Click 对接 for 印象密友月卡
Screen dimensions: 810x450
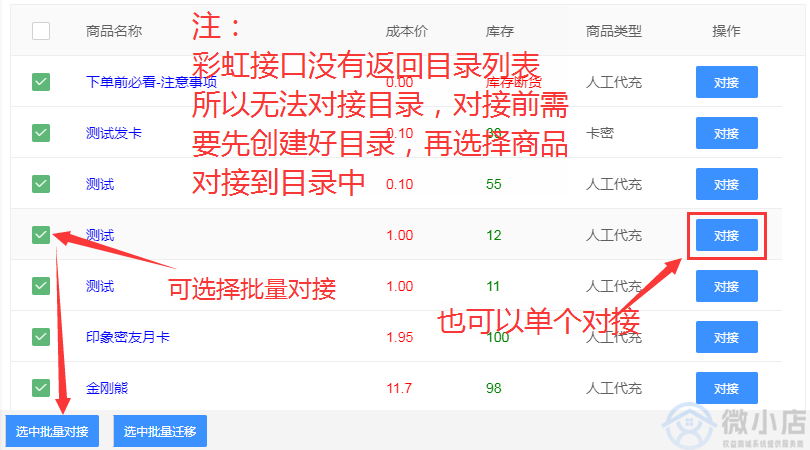(726, 337)
